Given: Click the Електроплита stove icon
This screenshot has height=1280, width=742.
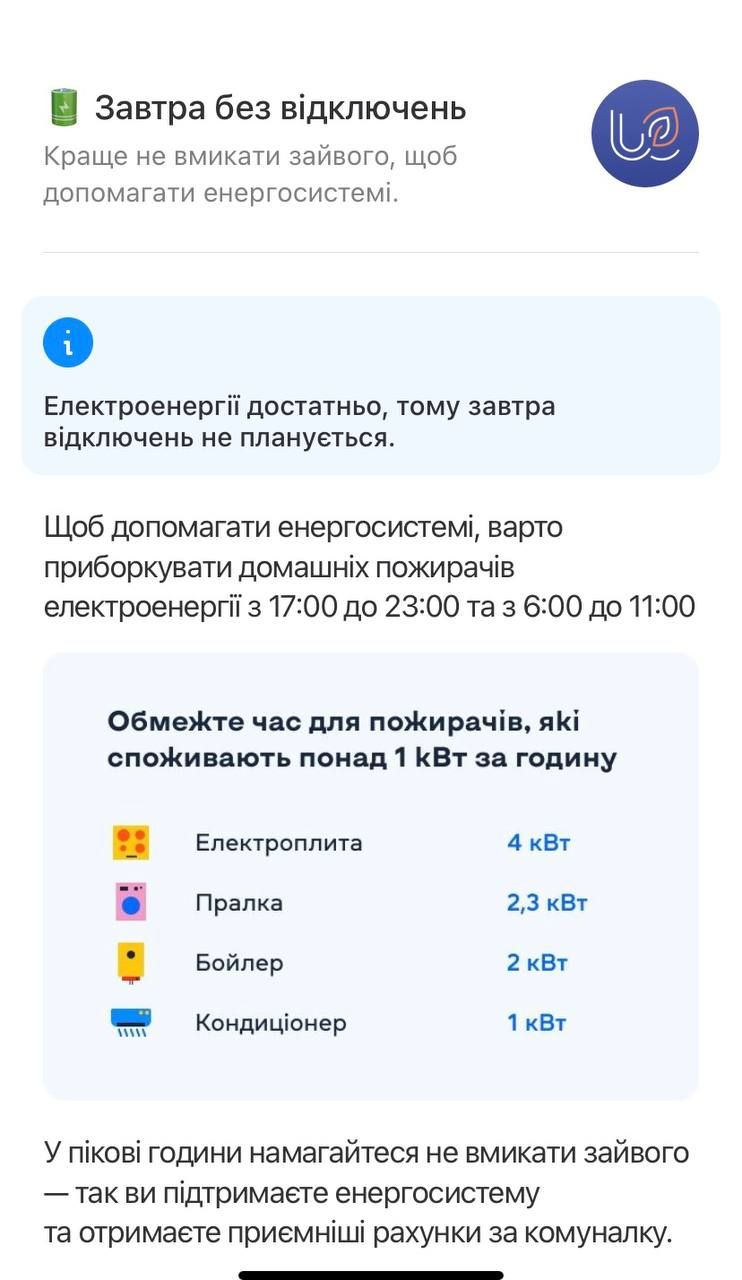Looking at the screenshot, I should coord(131,842).
